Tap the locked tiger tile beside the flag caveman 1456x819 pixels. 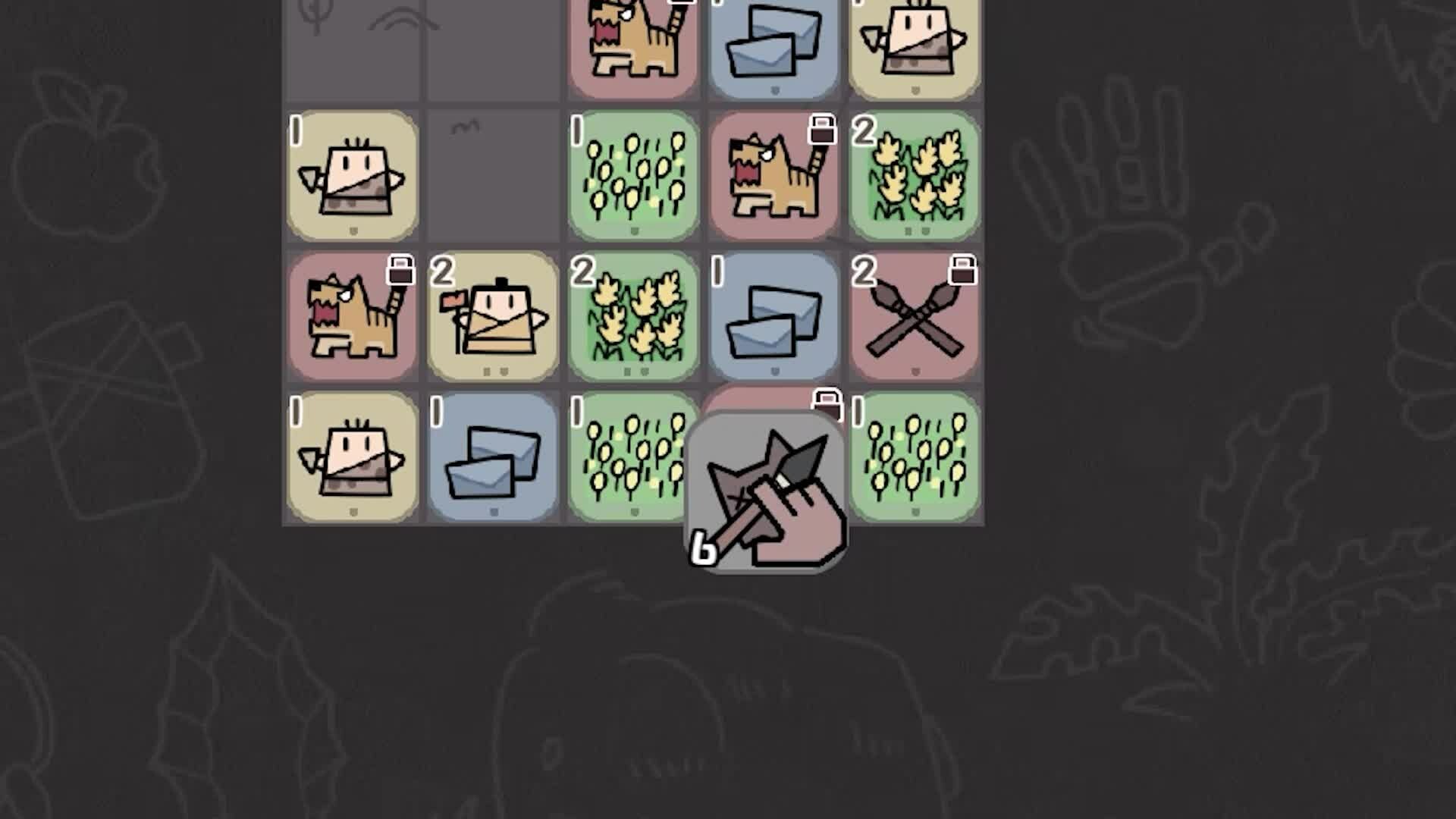click(x=353, y=317)
